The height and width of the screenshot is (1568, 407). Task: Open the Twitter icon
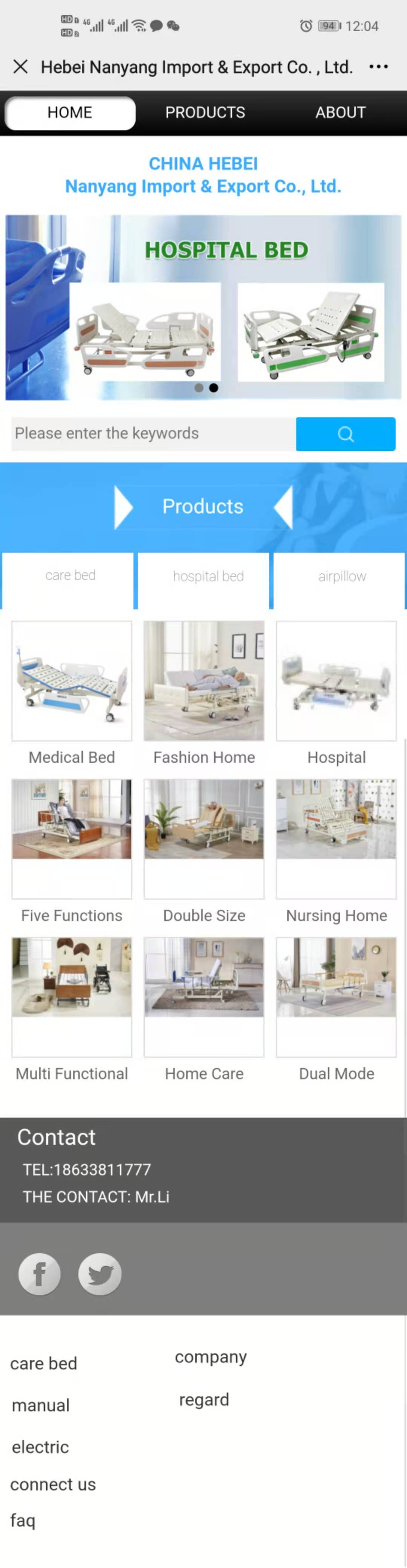100,1274
